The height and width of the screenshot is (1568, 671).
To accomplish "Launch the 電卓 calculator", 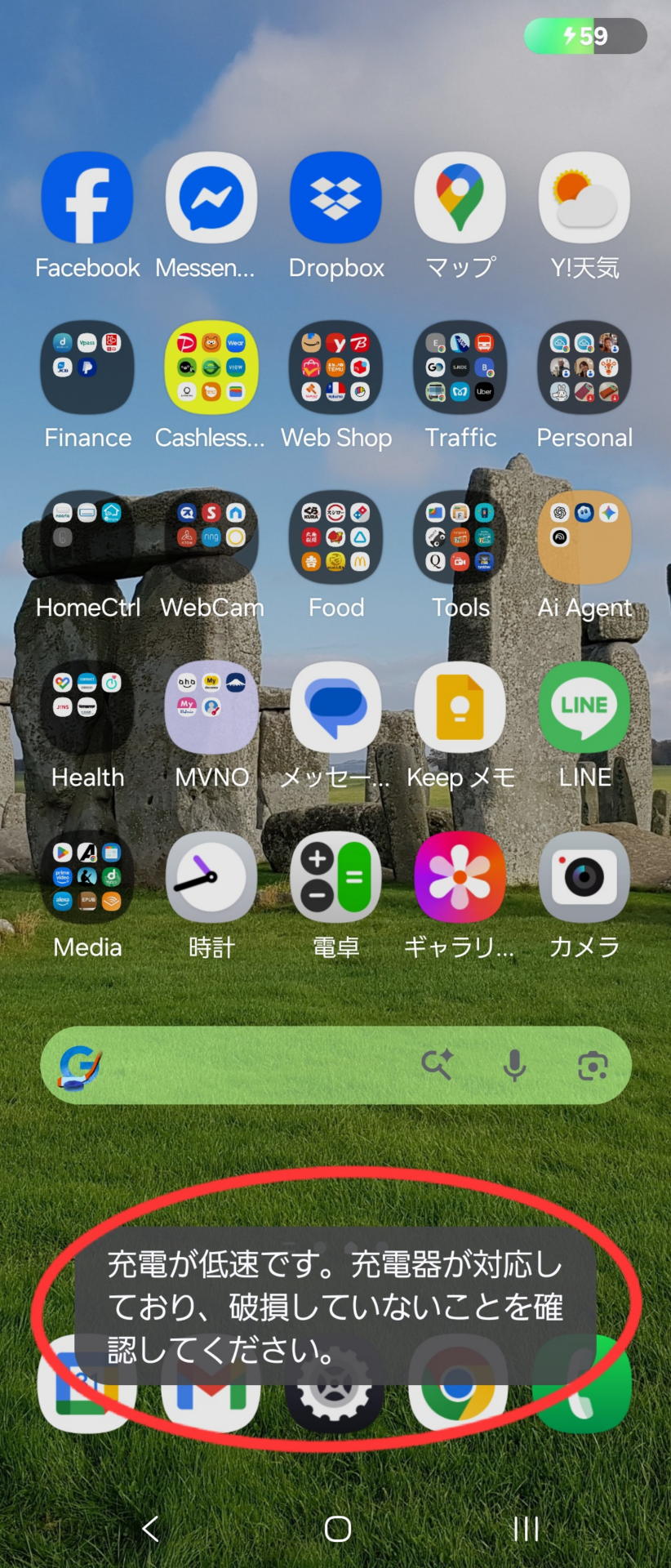I will coord(335,877).
